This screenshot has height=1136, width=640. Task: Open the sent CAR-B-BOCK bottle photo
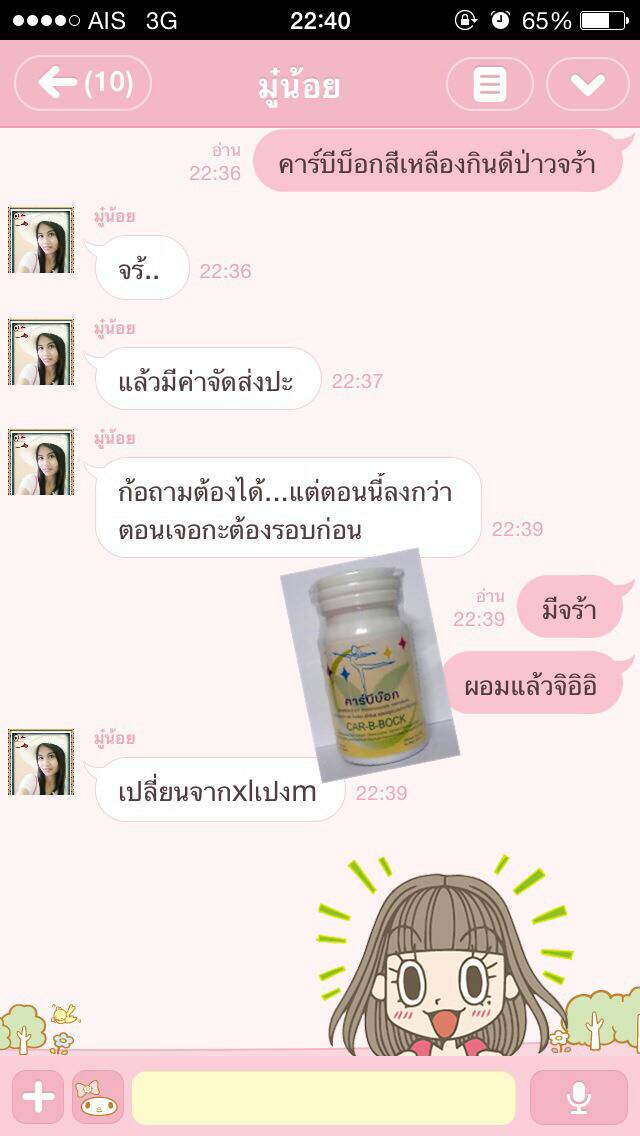click(x=370, y=663)
